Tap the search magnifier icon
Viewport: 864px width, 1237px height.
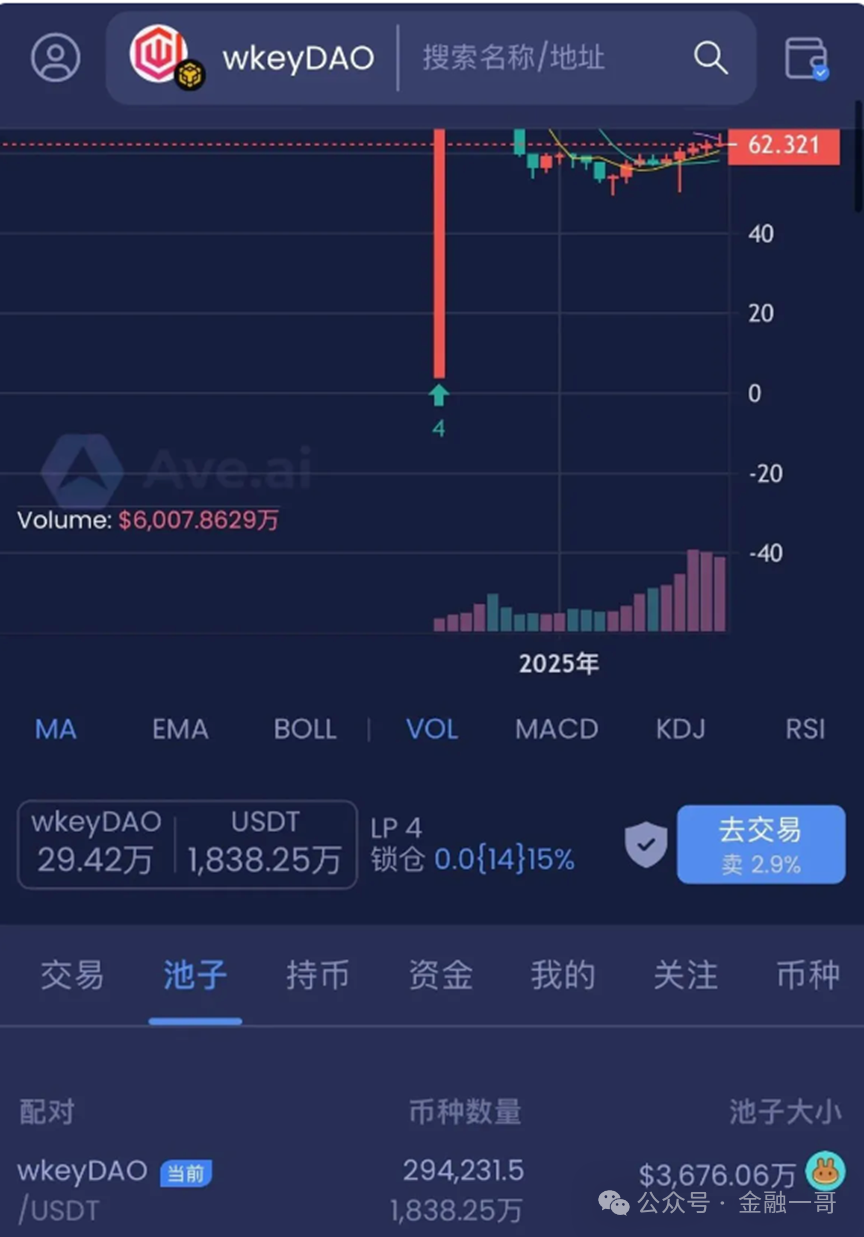[x=710, y=57]
